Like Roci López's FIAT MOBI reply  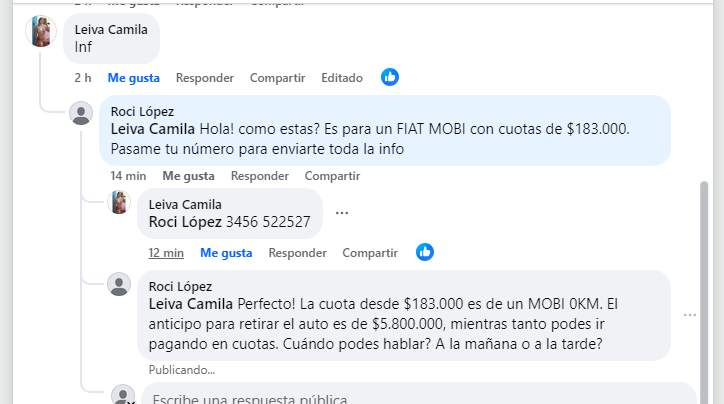tap(188, 175)
